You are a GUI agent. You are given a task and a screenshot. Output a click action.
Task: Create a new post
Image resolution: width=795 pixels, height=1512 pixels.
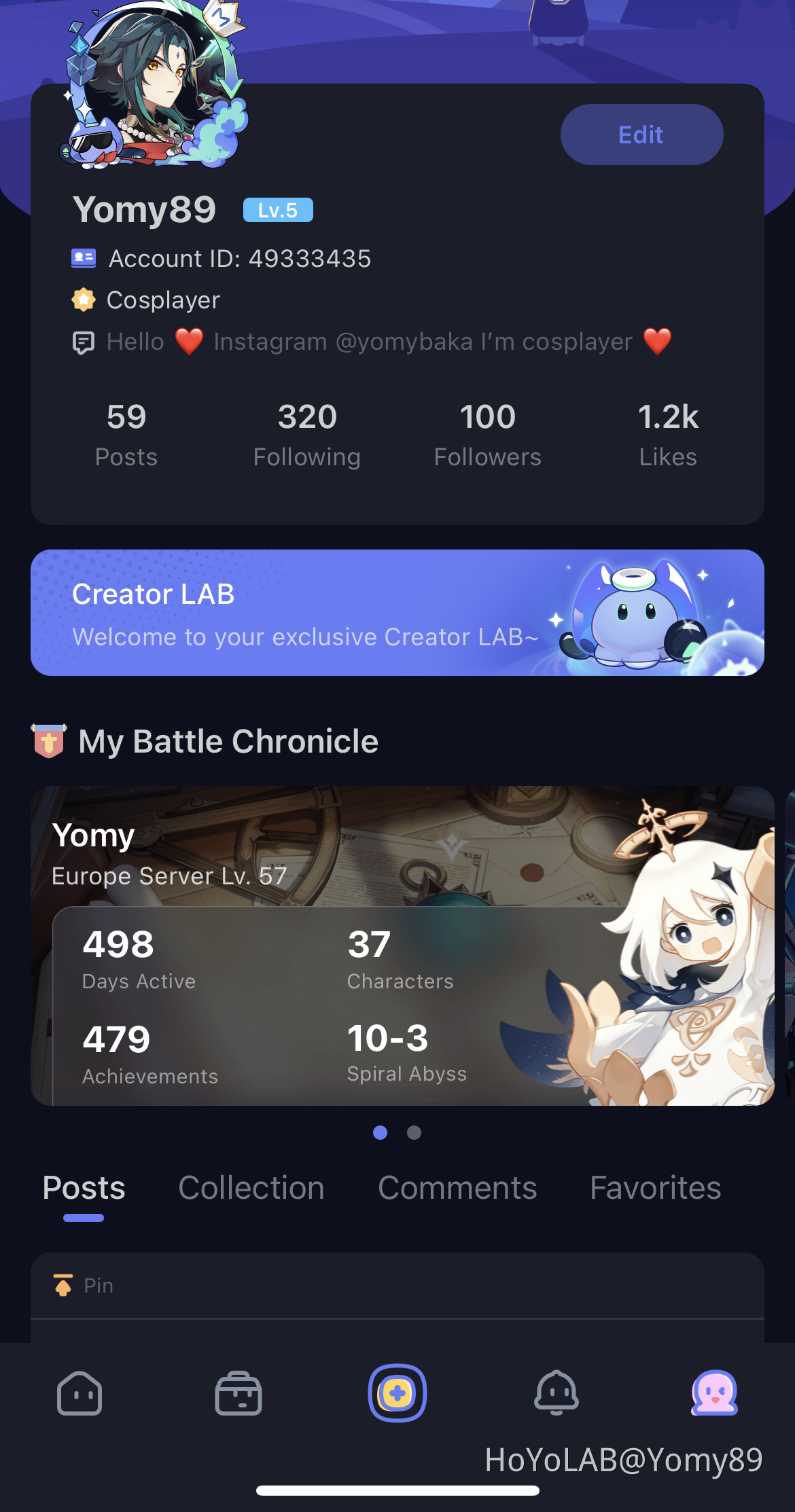[397, 1394]
